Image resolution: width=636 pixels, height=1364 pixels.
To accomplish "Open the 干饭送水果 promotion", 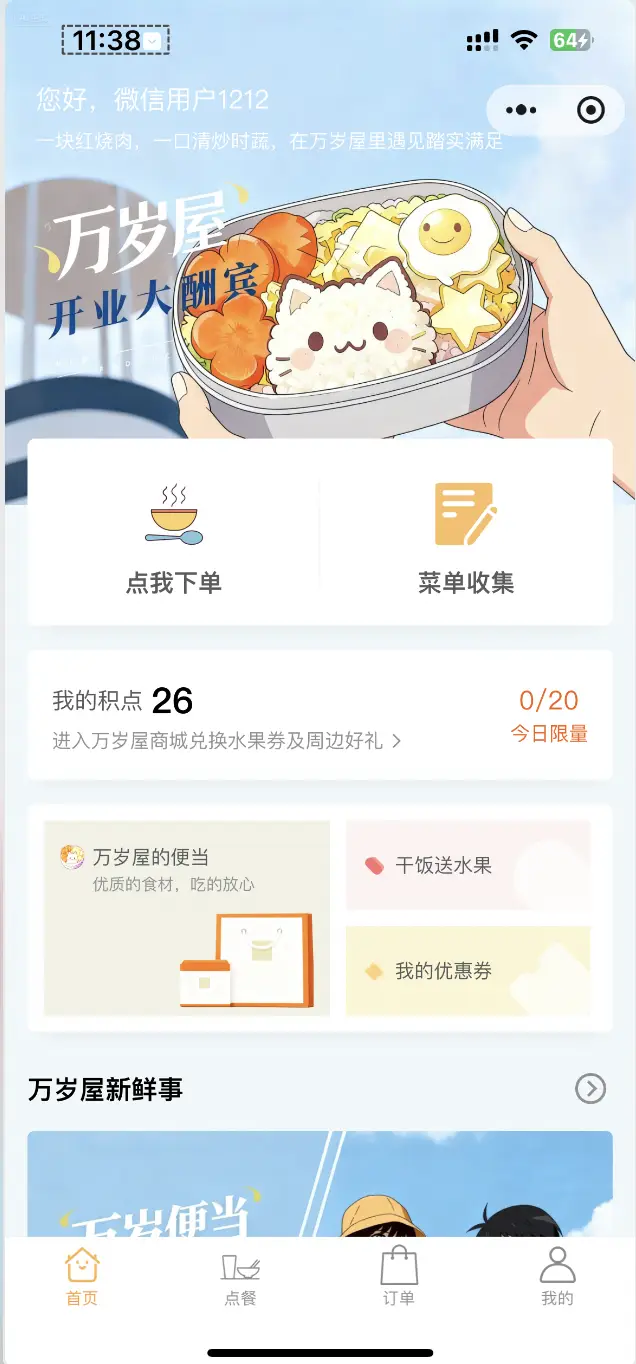I will [x=468, y=865].
